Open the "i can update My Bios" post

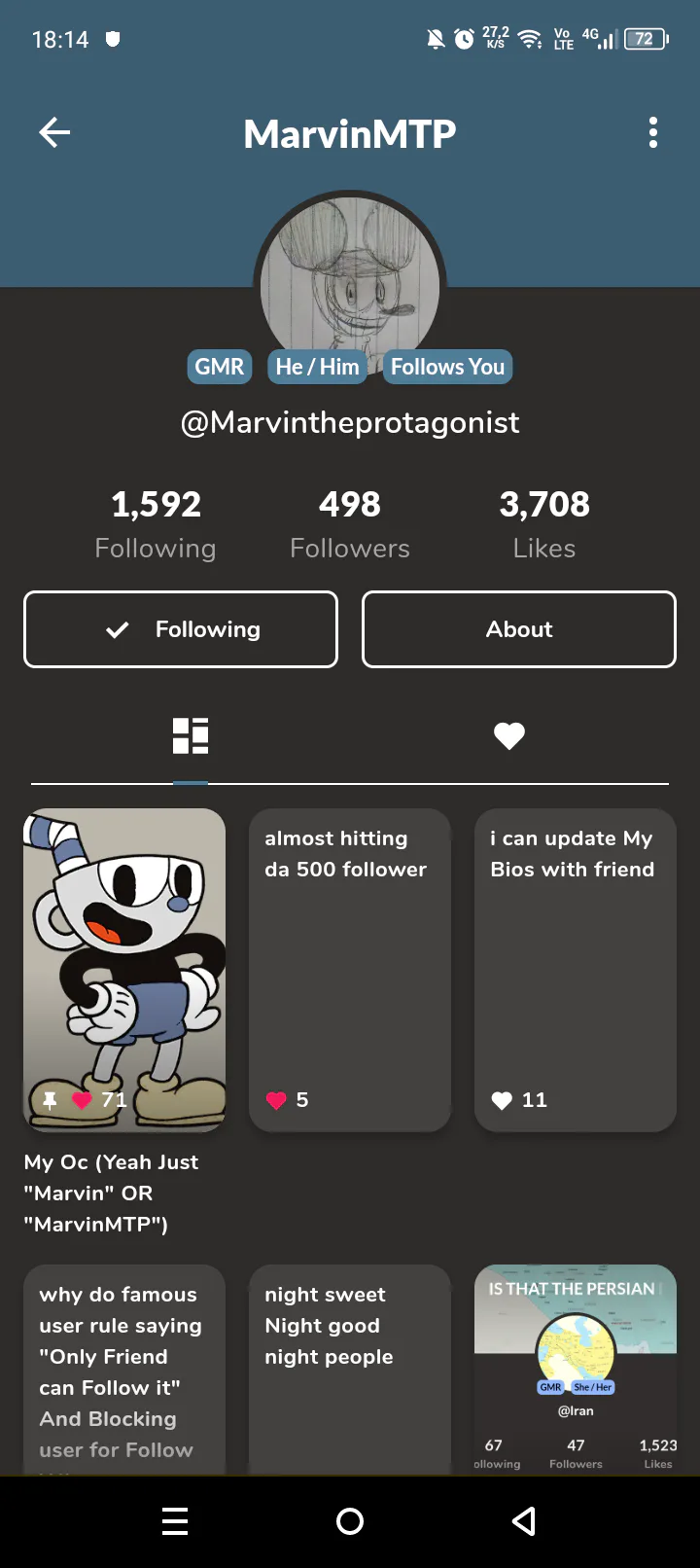pos(576,970)
